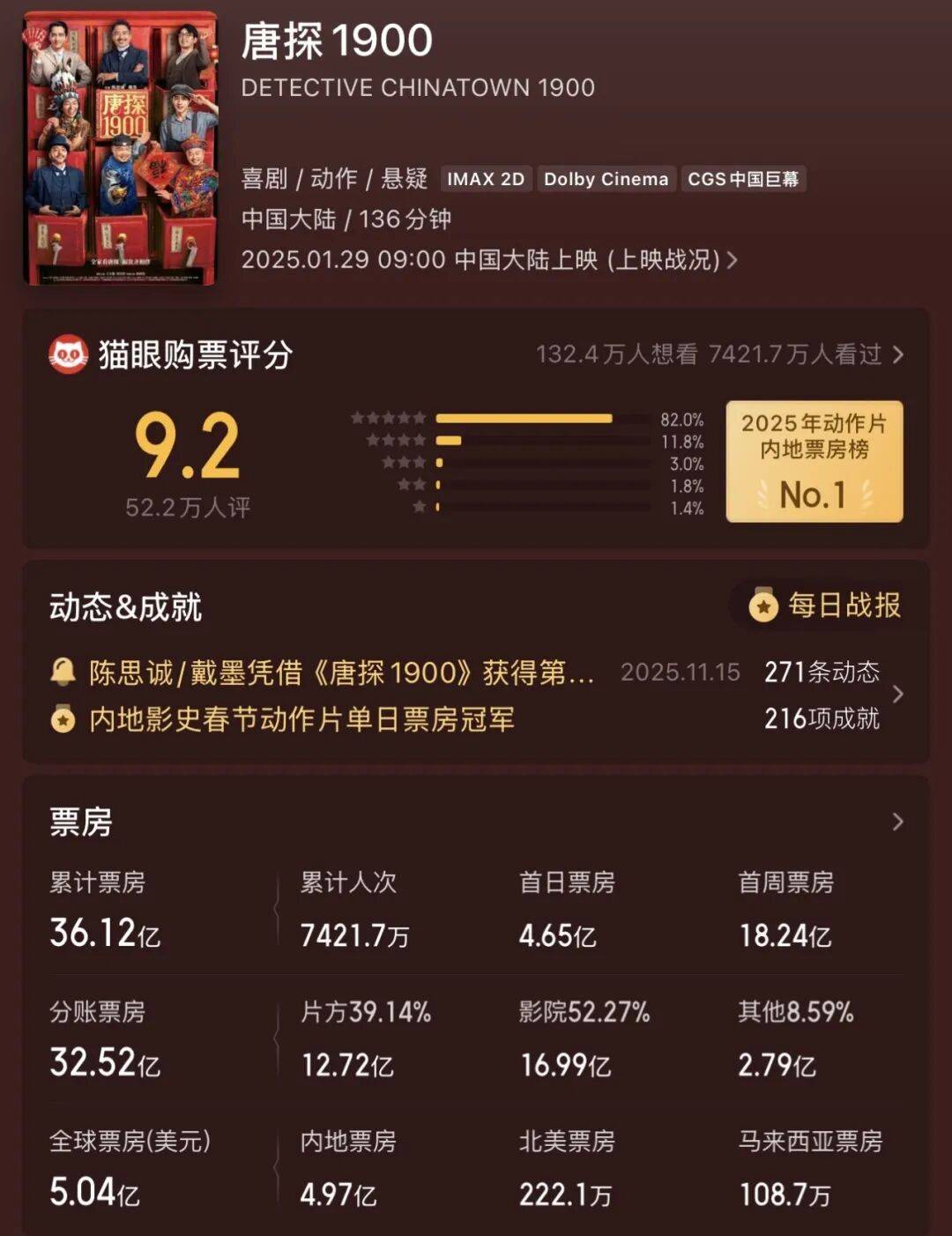This screenshot has width=952, height=1236.
Task: Open the 想看 and 看过 audience stats
Action: 719,354
